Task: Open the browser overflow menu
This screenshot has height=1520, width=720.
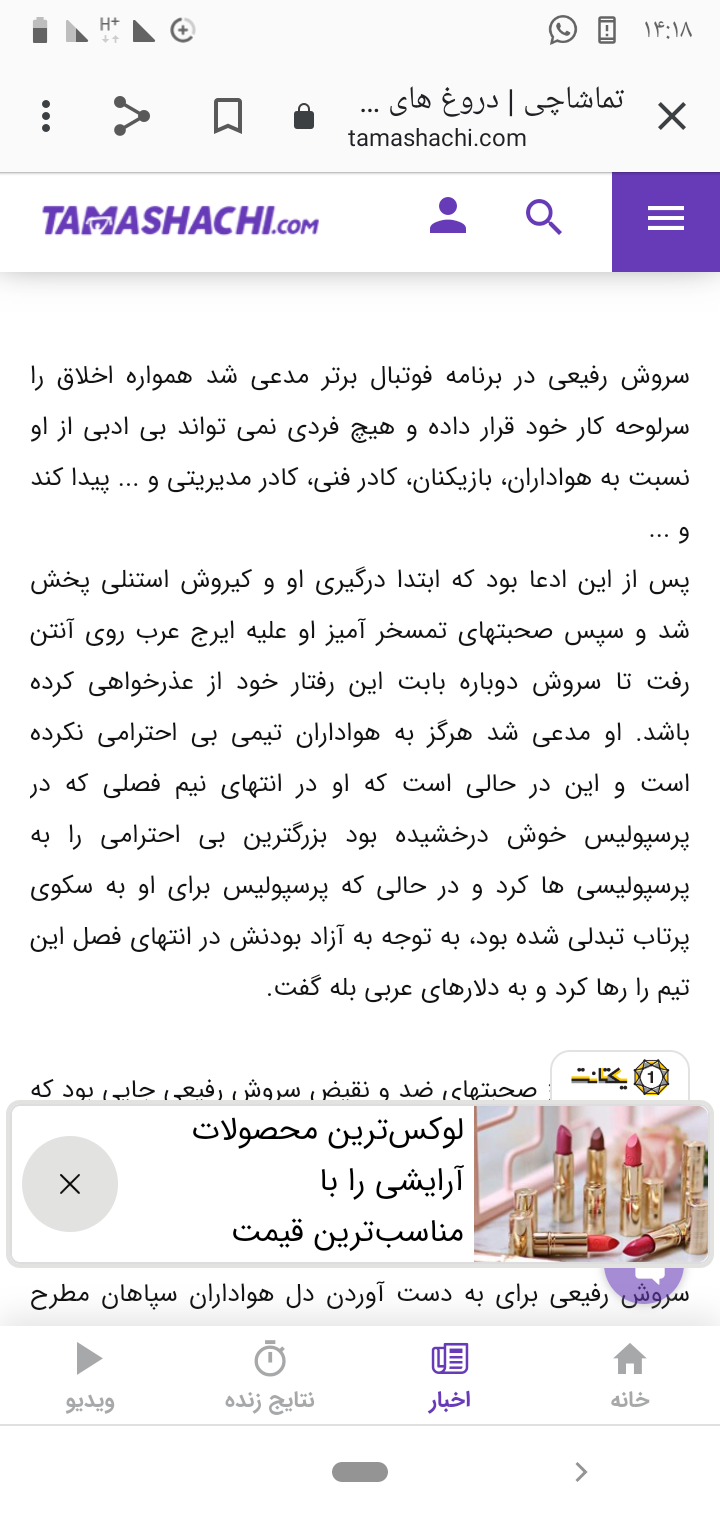Action: point(46,117)
